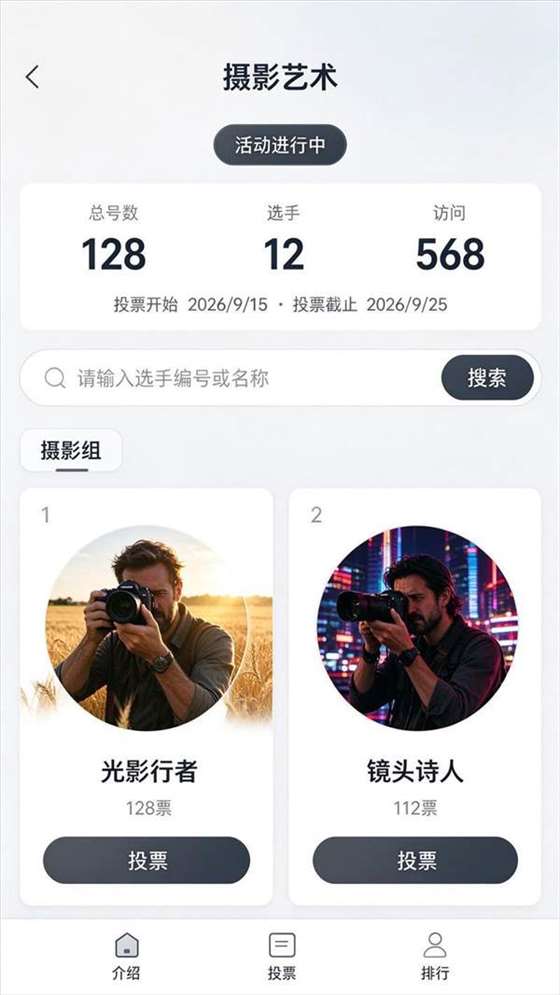Vote for 镜头诗人
This screenshot has height=995, width=560.
tap(415, 860)
